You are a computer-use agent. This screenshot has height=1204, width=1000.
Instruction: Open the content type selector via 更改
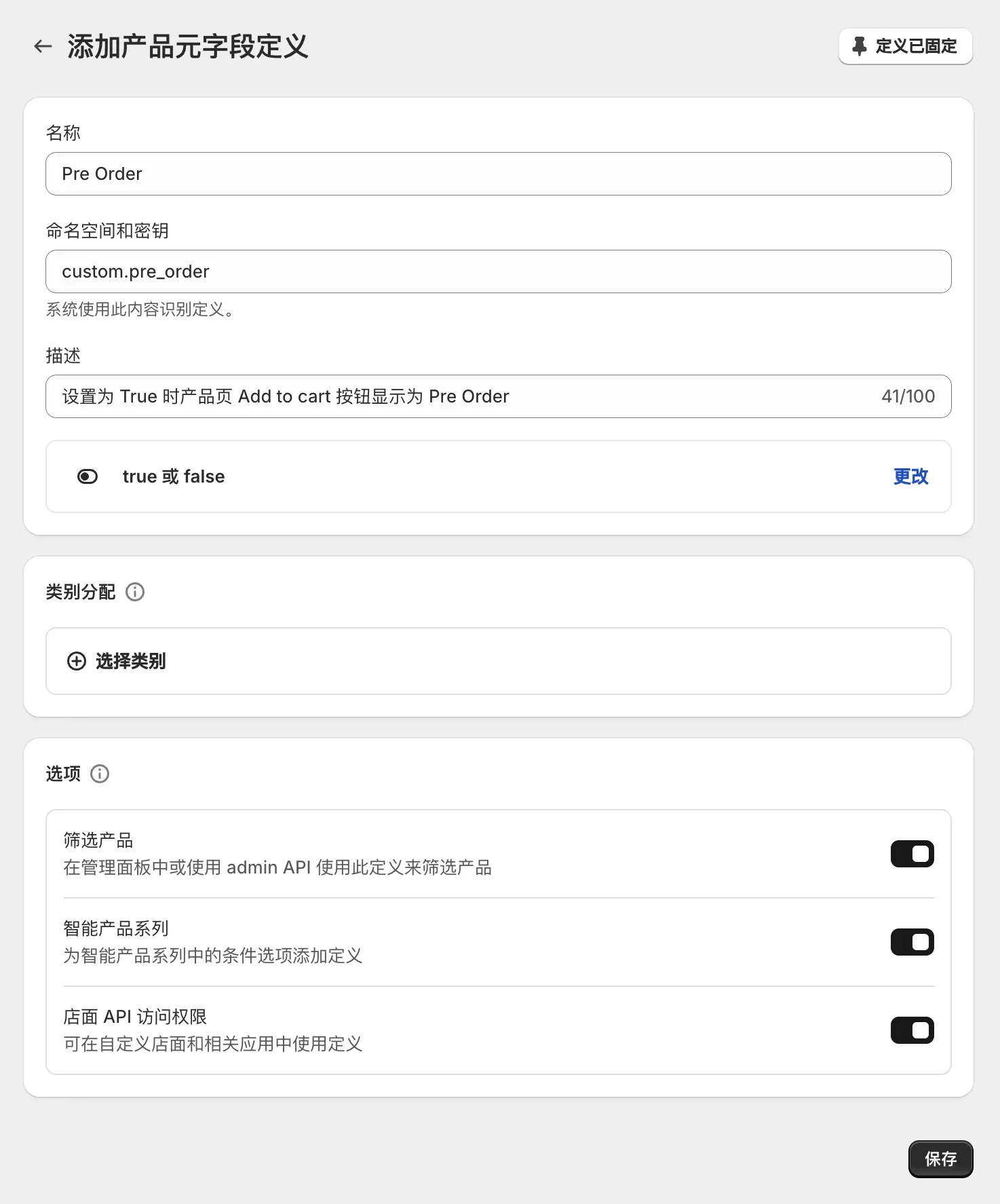tap(910, 476)
